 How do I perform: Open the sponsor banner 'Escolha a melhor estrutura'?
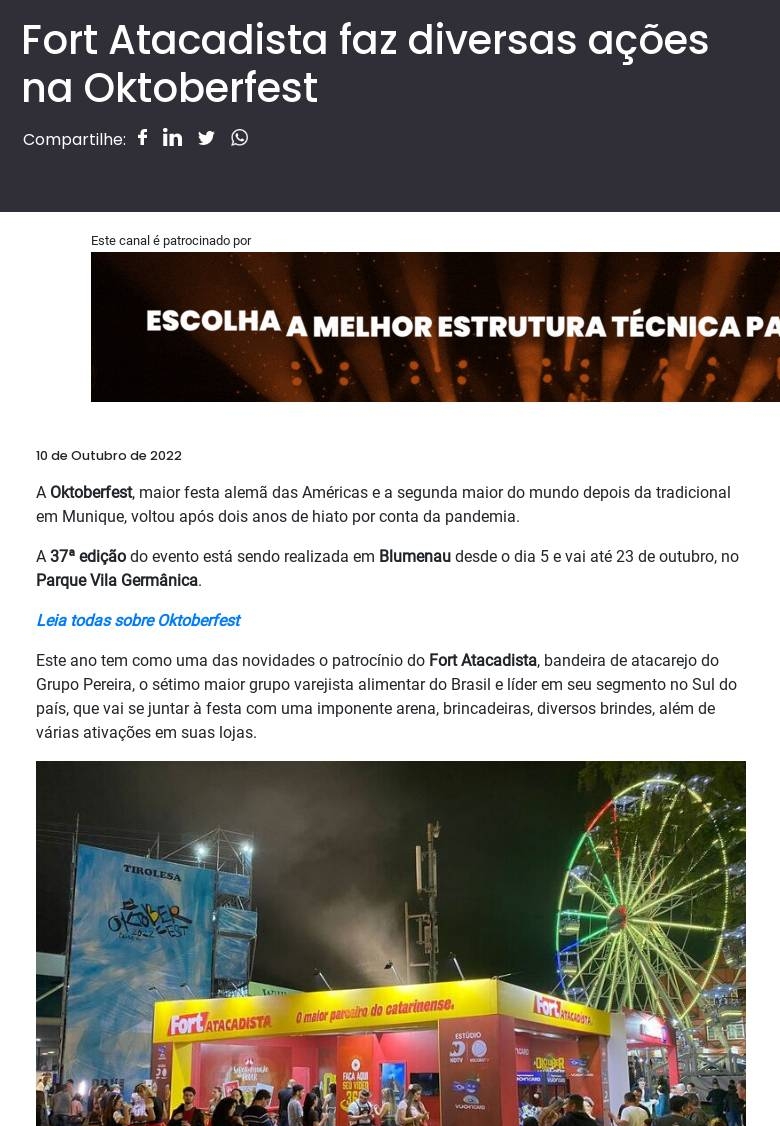point(435,327)
